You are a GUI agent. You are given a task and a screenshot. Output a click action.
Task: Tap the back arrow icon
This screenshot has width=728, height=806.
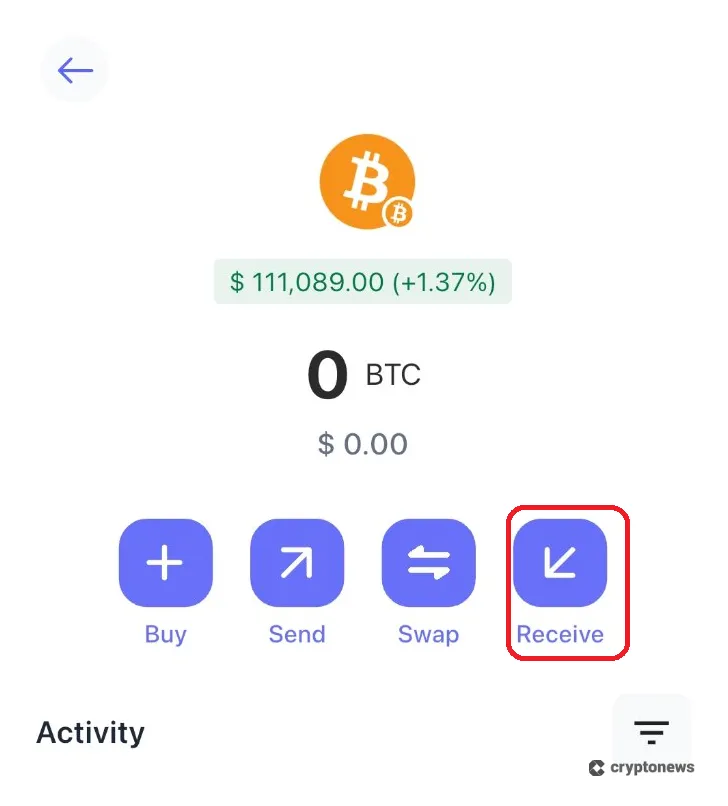[75, 70]
